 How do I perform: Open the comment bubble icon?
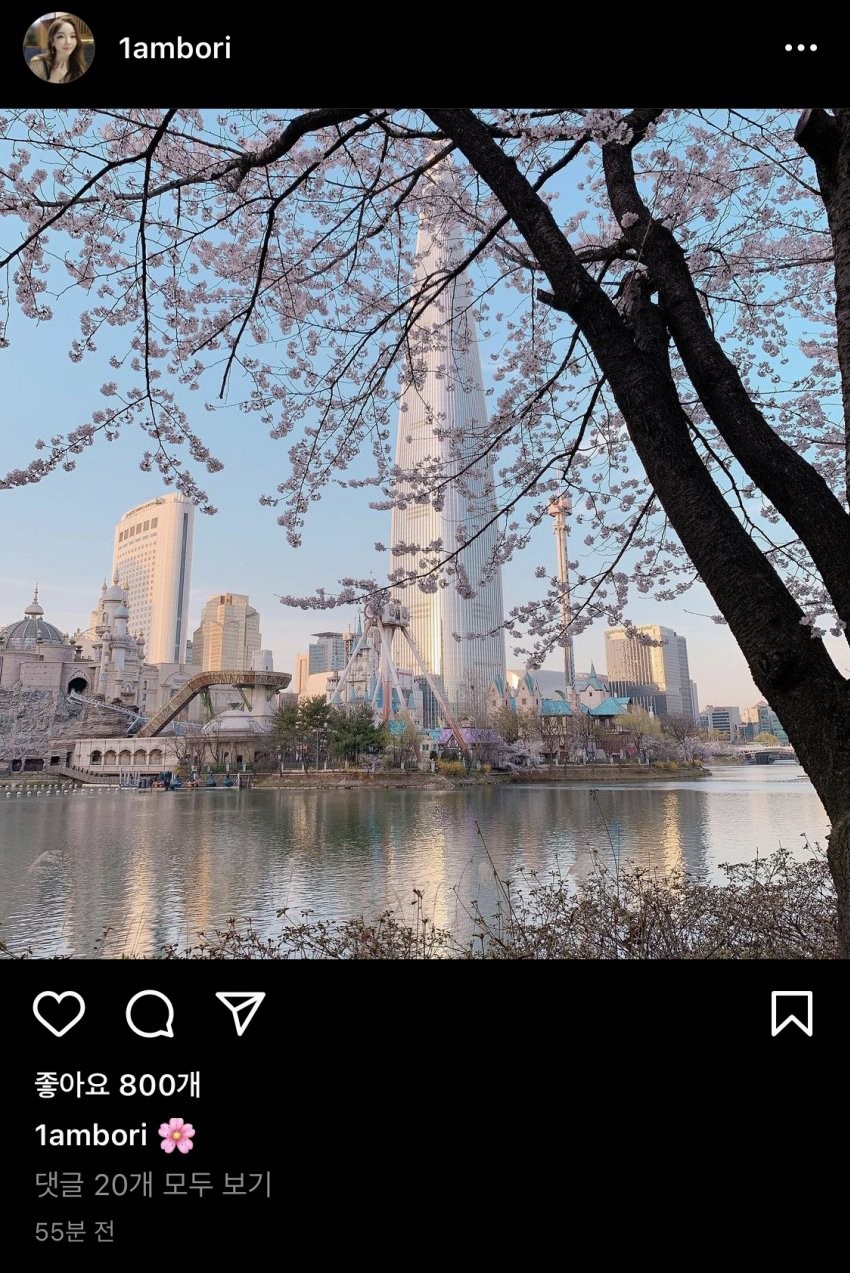(x=150, y=1014)
